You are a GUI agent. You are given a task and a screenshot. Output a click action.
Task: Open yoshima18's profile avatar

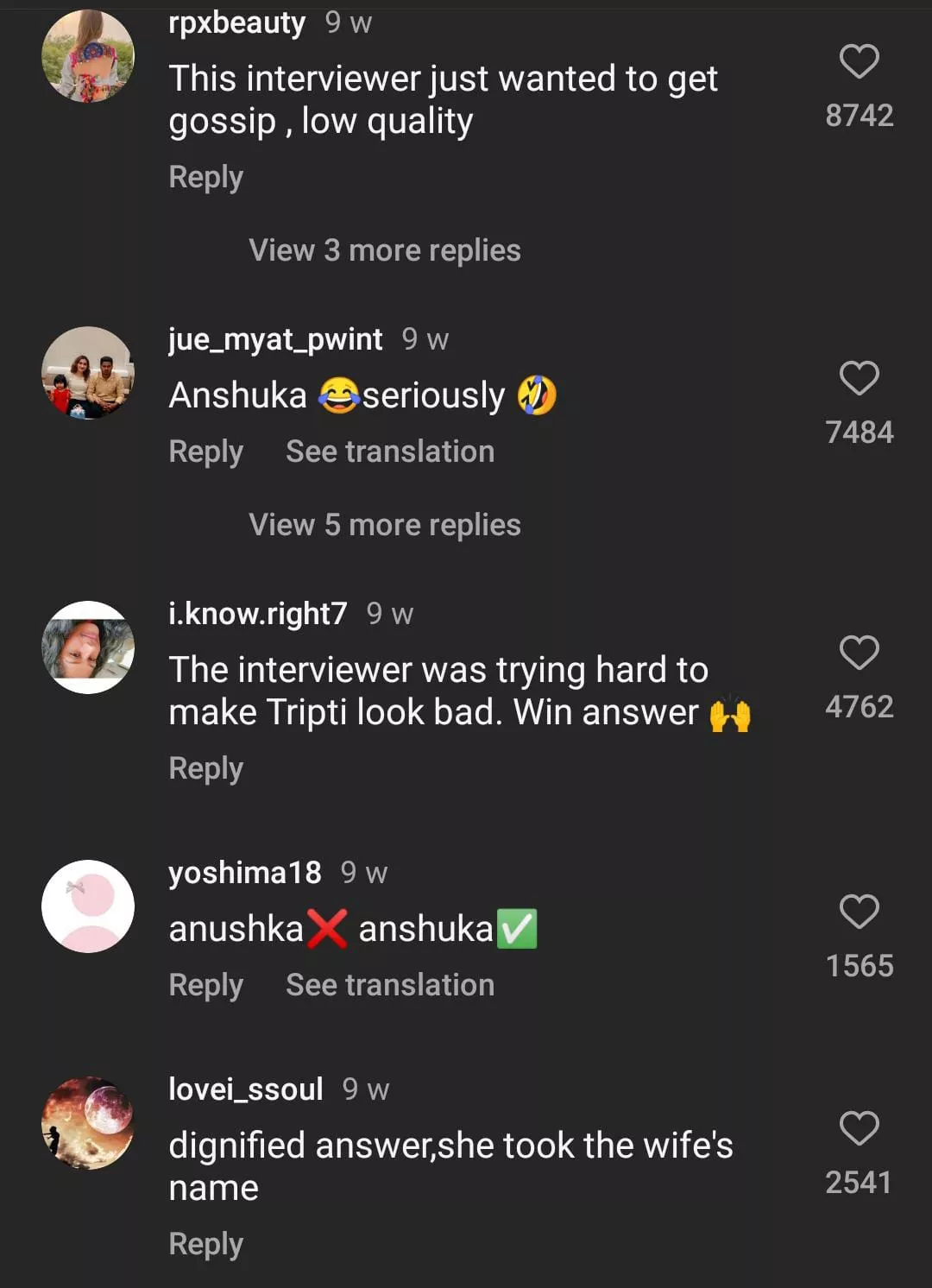click(88, 906)
